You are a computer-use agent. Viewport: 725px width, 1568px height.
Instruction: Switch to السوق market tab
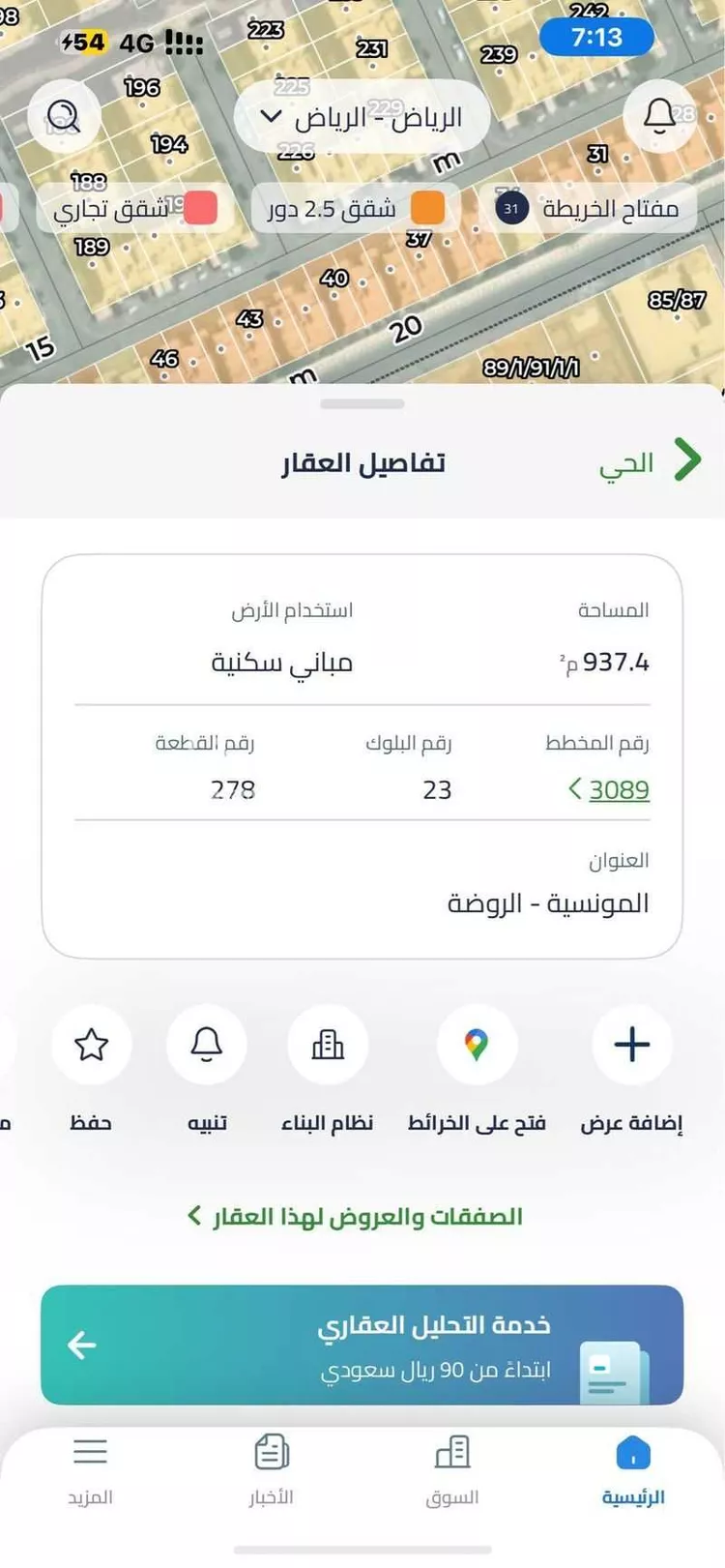coord(452,1470)
